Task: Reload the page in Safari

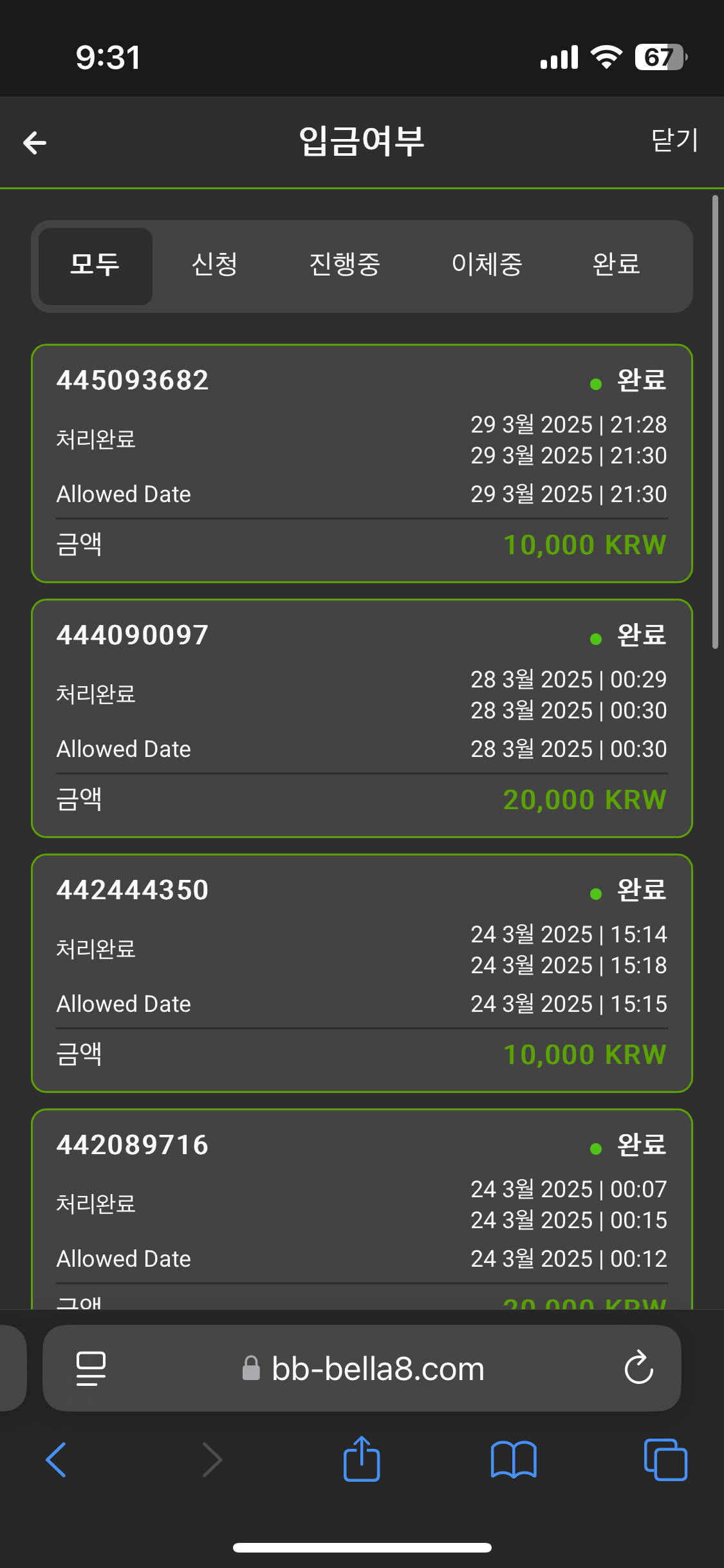Action: click(x=638, y=1368)
